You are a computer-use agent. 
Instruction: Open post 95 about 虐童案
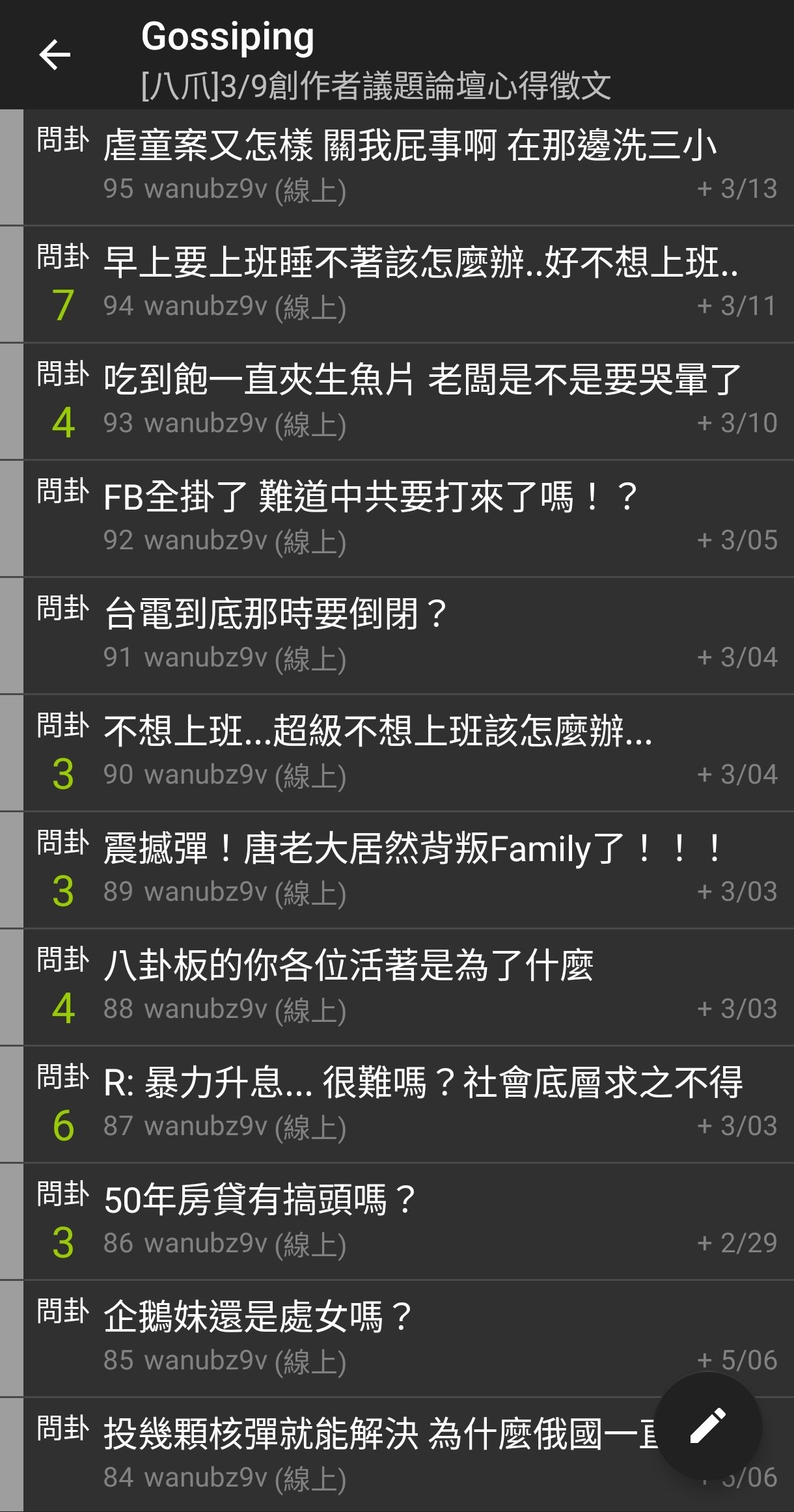click(397, 167)
